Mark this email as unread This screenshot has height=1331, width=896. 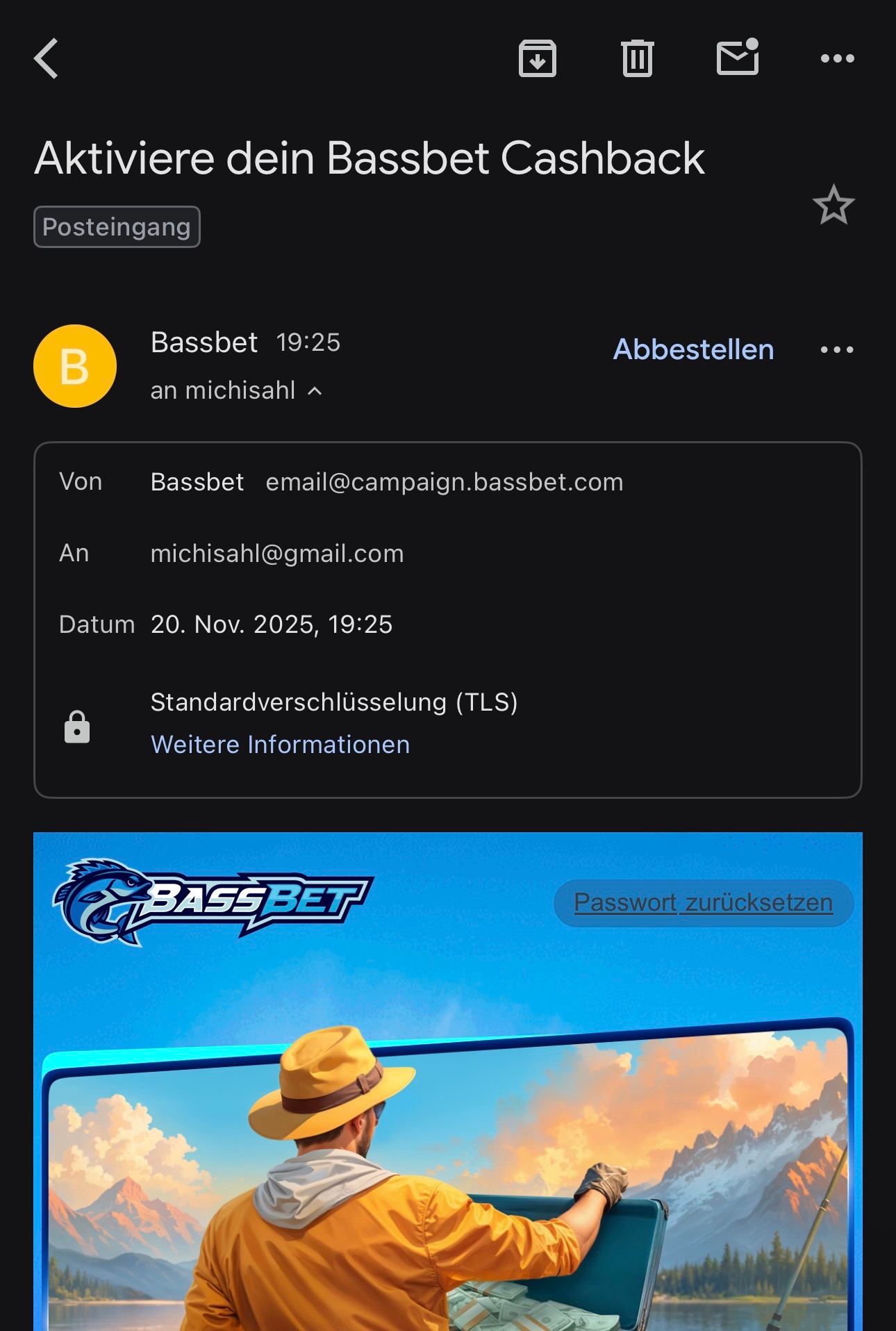[738, 57]
